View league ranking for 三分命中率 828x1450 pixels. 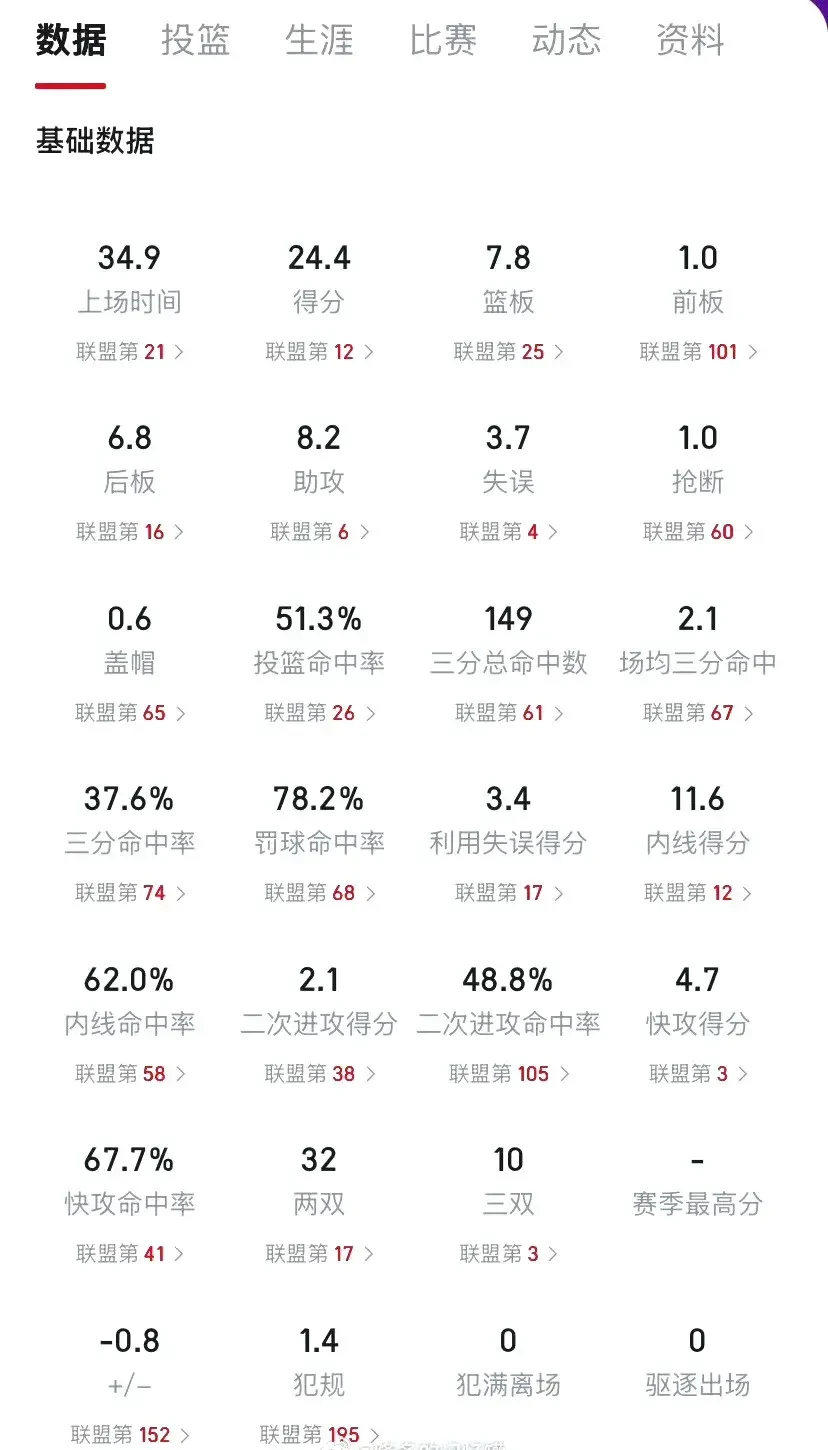[x=130, y=893]
